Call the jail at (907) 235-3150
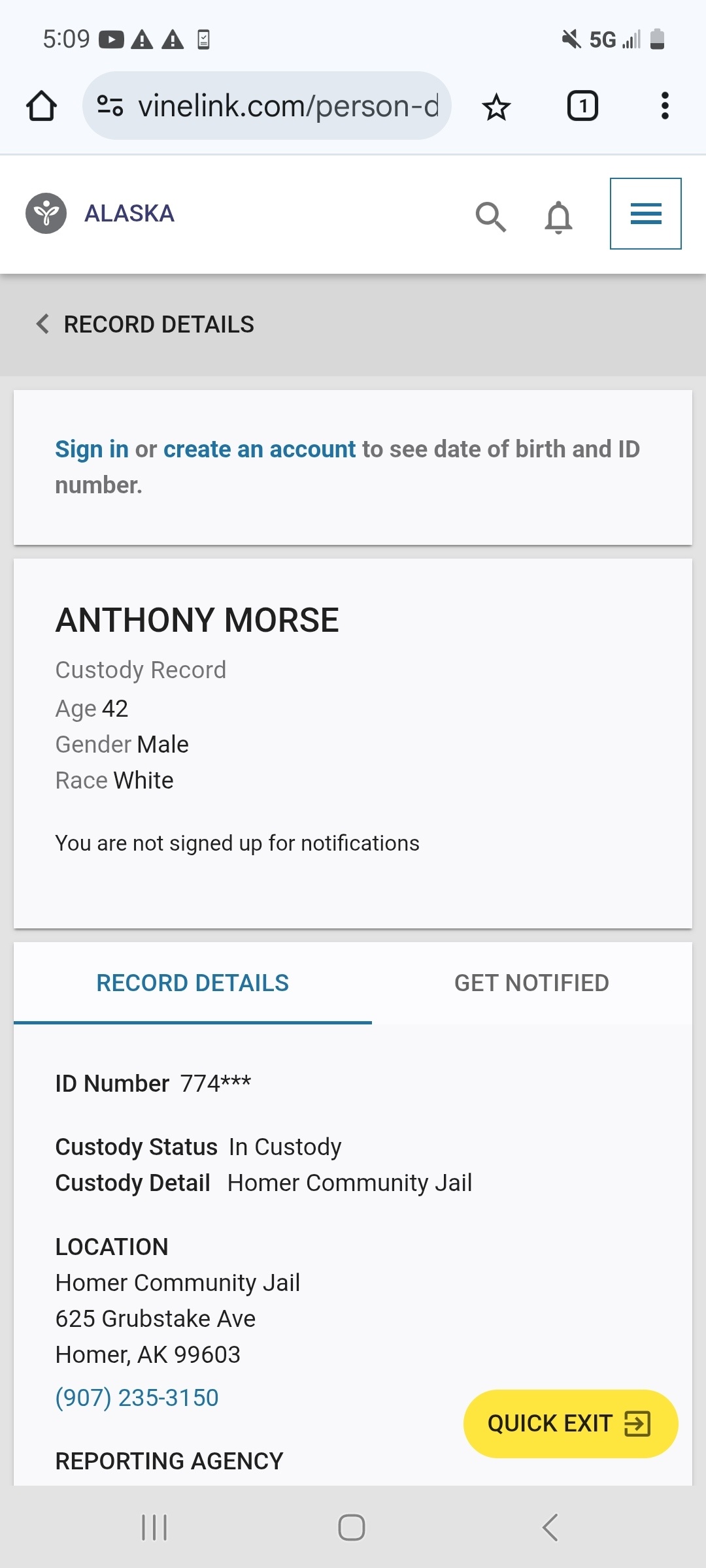Image resolution: width=706 pixels, height=1568 pixels. click(x=137, y=1397)
